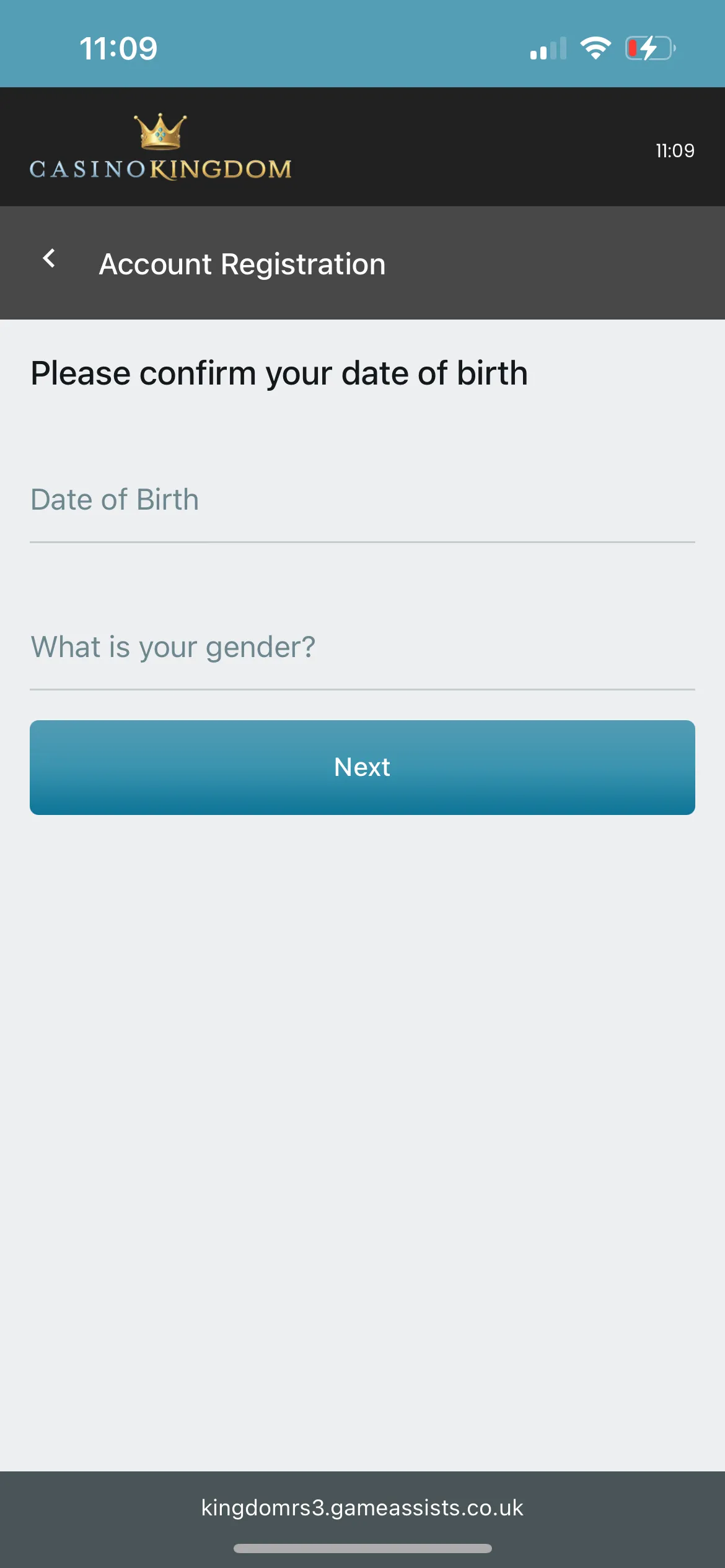Select your gender from the dropdown
This screenshot has width=725, height=1568.
tap(362, 648)
